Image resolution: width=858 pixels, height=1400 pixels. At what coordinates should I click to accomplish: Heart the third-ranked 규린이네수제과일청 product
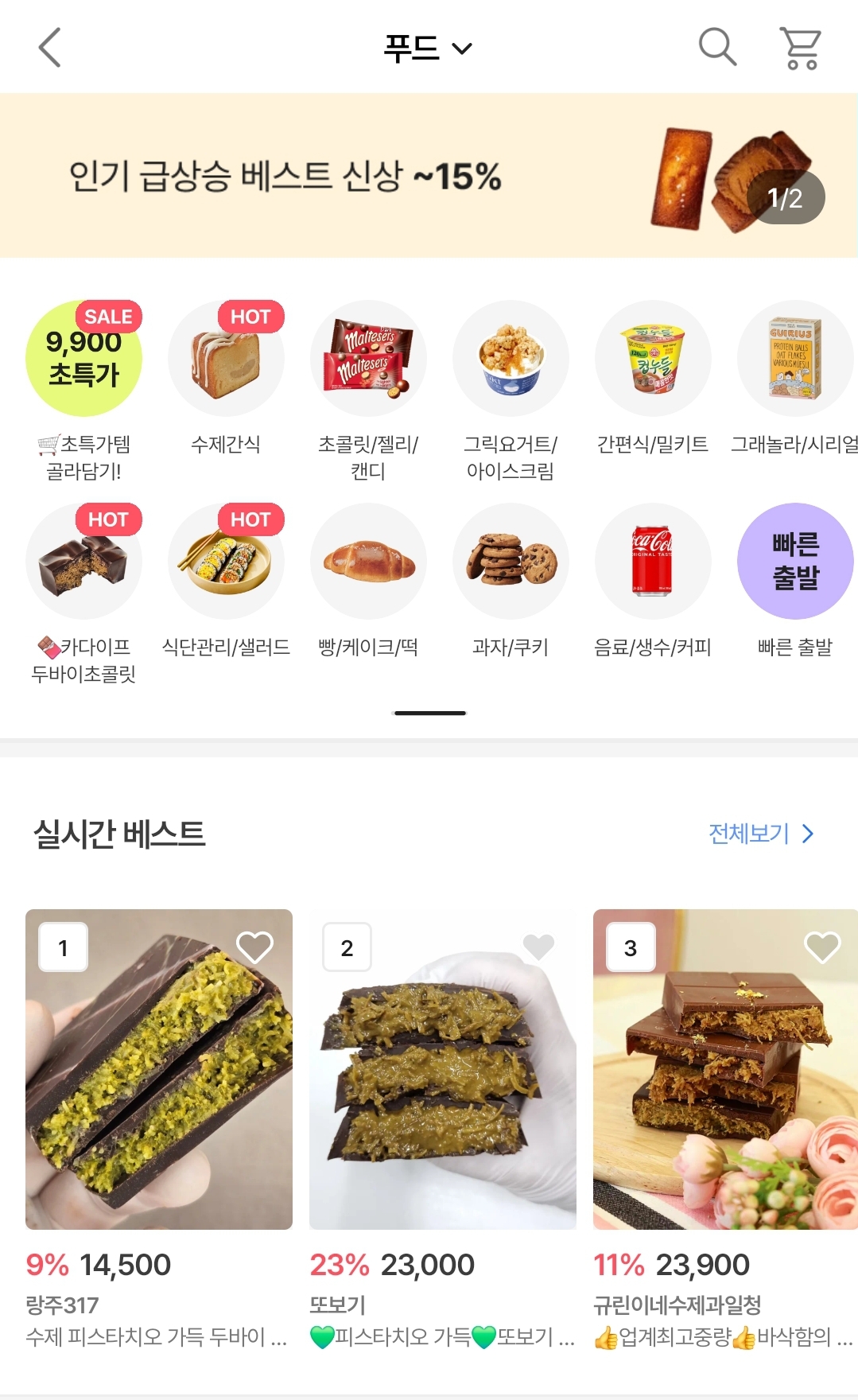tap(824, 947)
